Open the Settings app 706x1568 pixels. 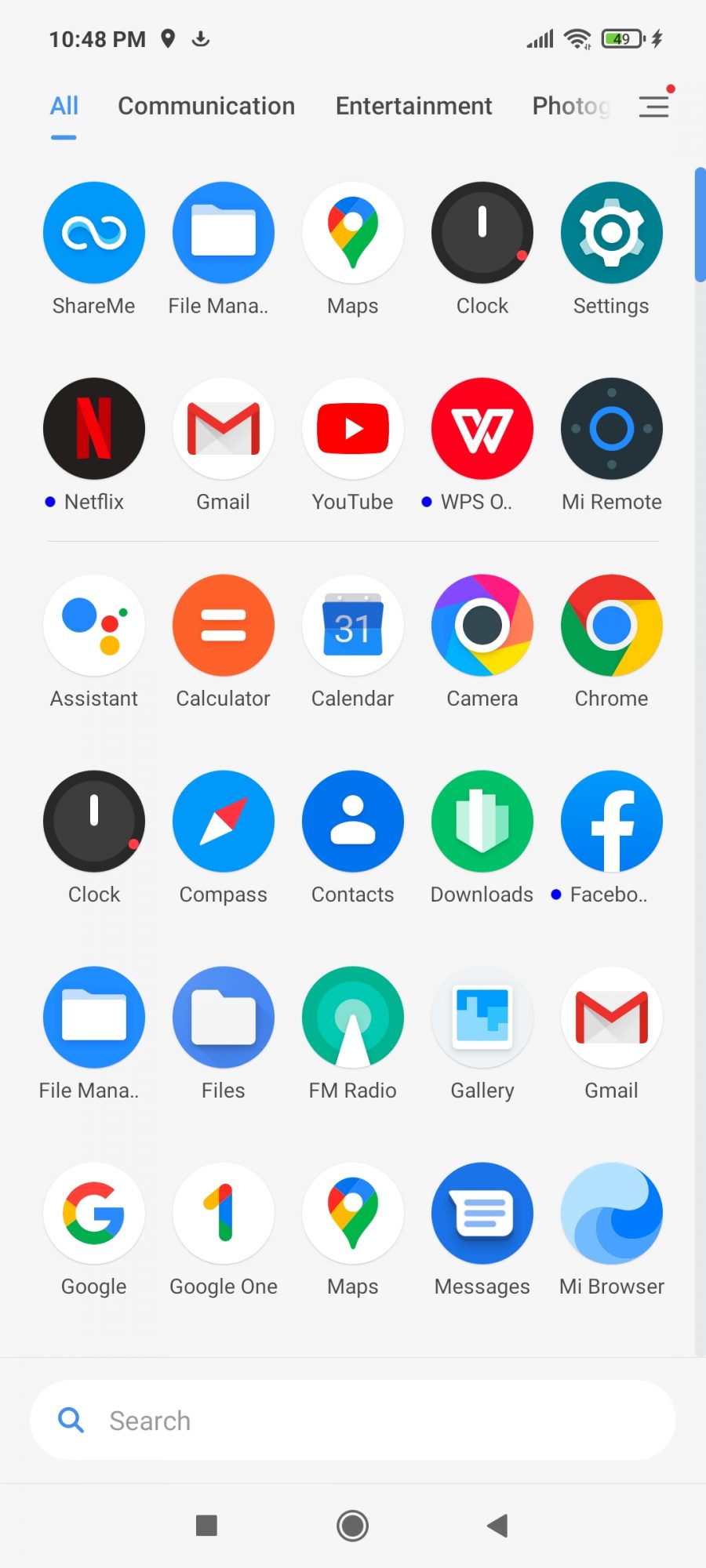(x=611, y=233)
